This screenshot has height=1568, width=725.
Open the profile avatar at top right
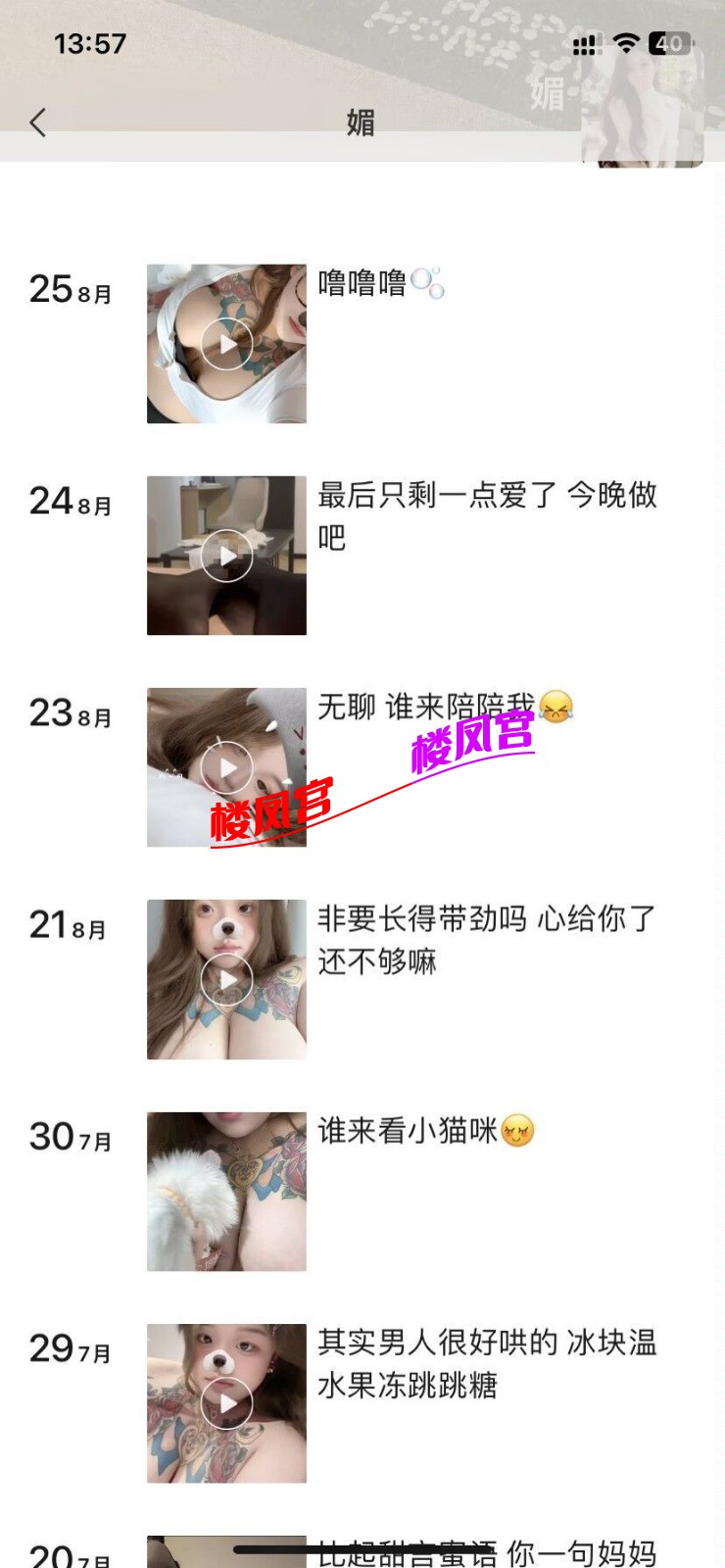click(643, 110)
